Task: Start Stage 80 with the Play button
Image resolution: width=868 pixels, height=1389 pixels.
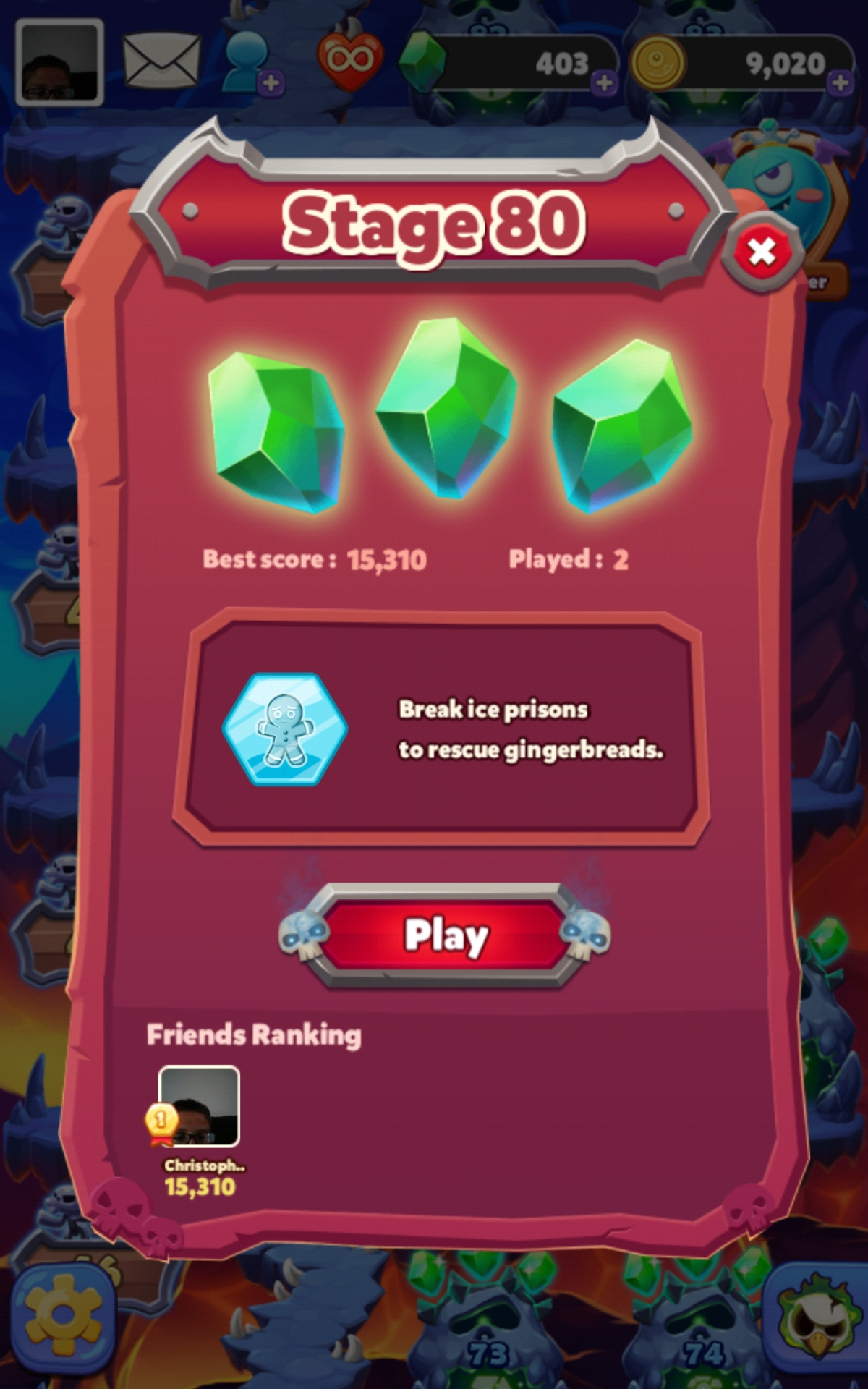Action: 445,935
